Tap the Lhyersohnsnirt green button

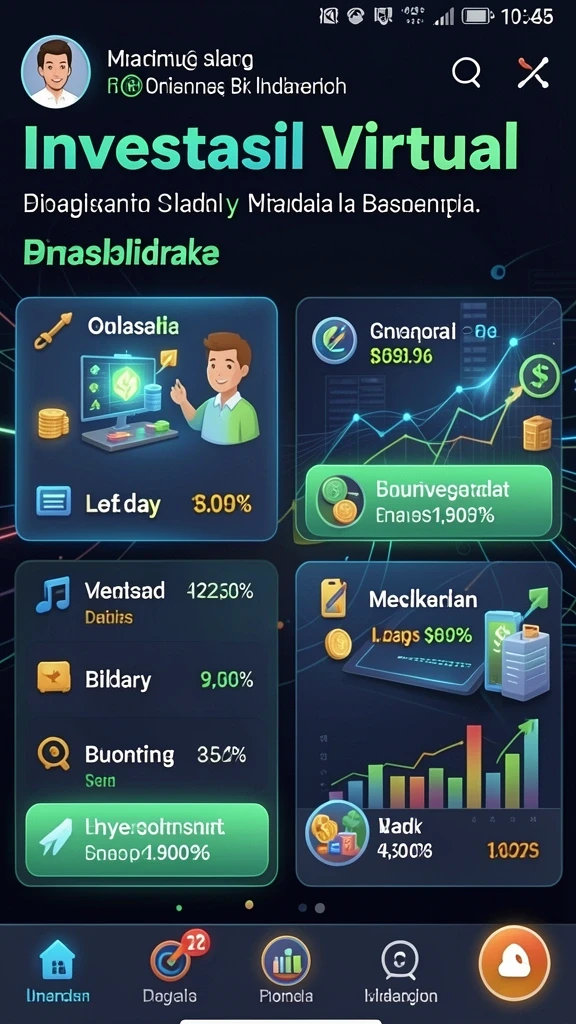coord(147,840)
